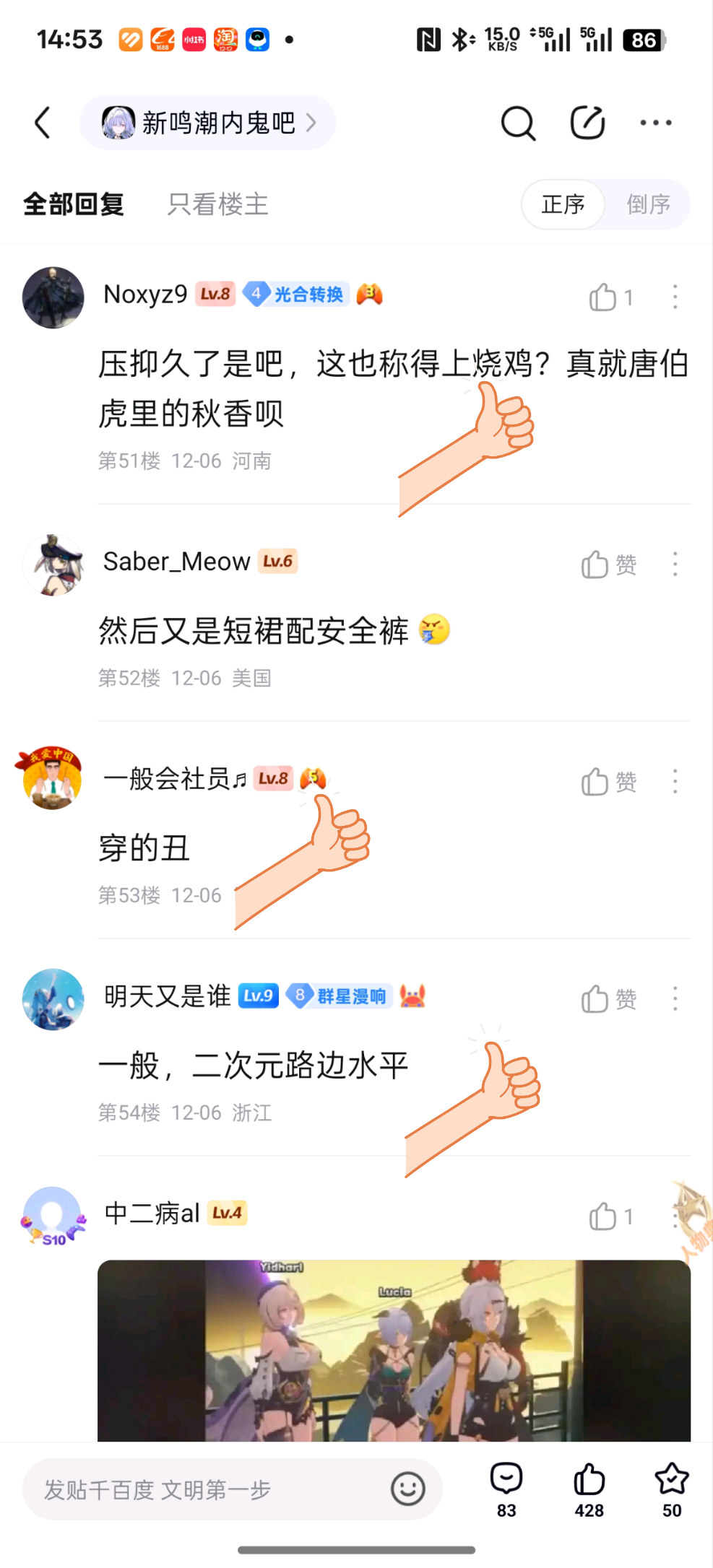Open more options on 明天又是谁's comment

point(675,999)
